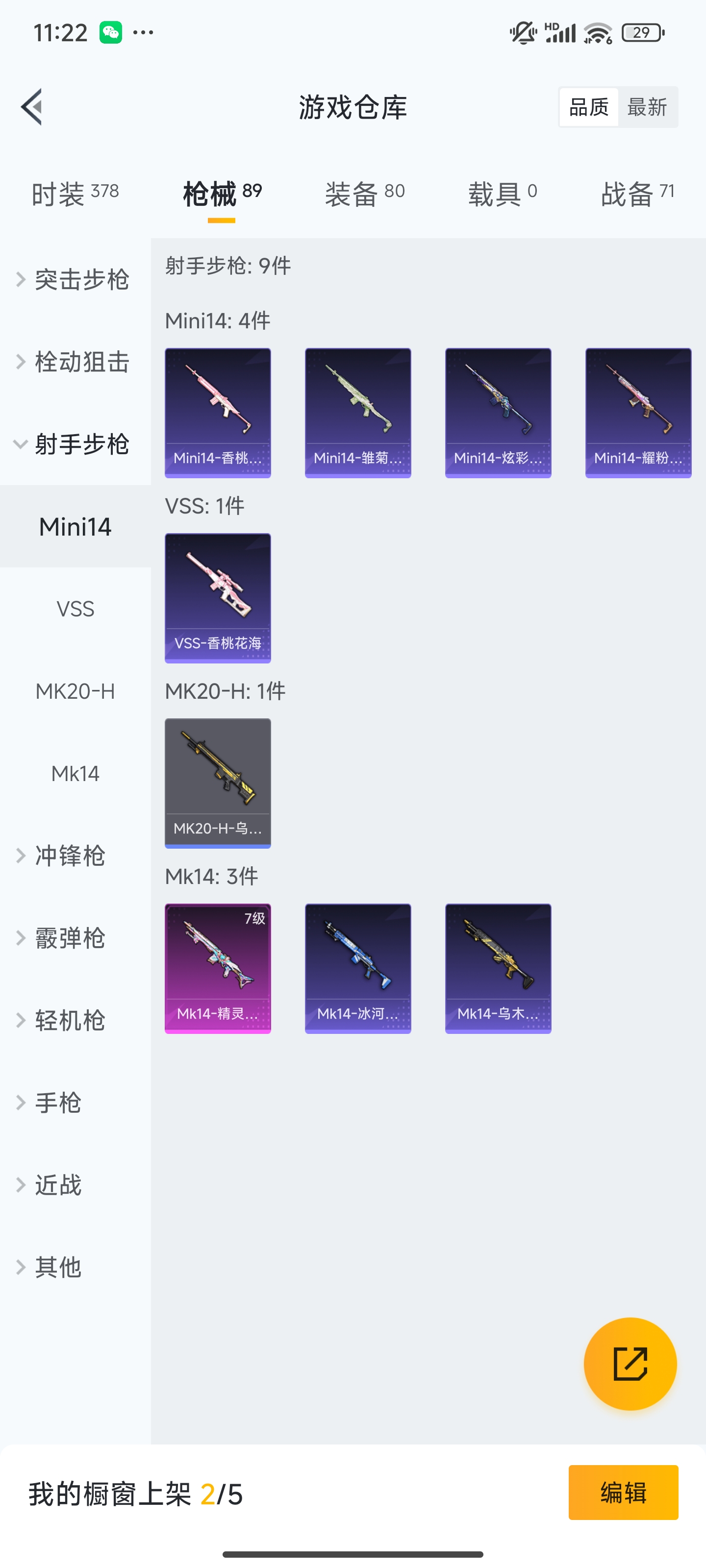This screenshot has height=1568, width=706.
Task: Expand the 霰弹枪 category
Action: point(70,938)
